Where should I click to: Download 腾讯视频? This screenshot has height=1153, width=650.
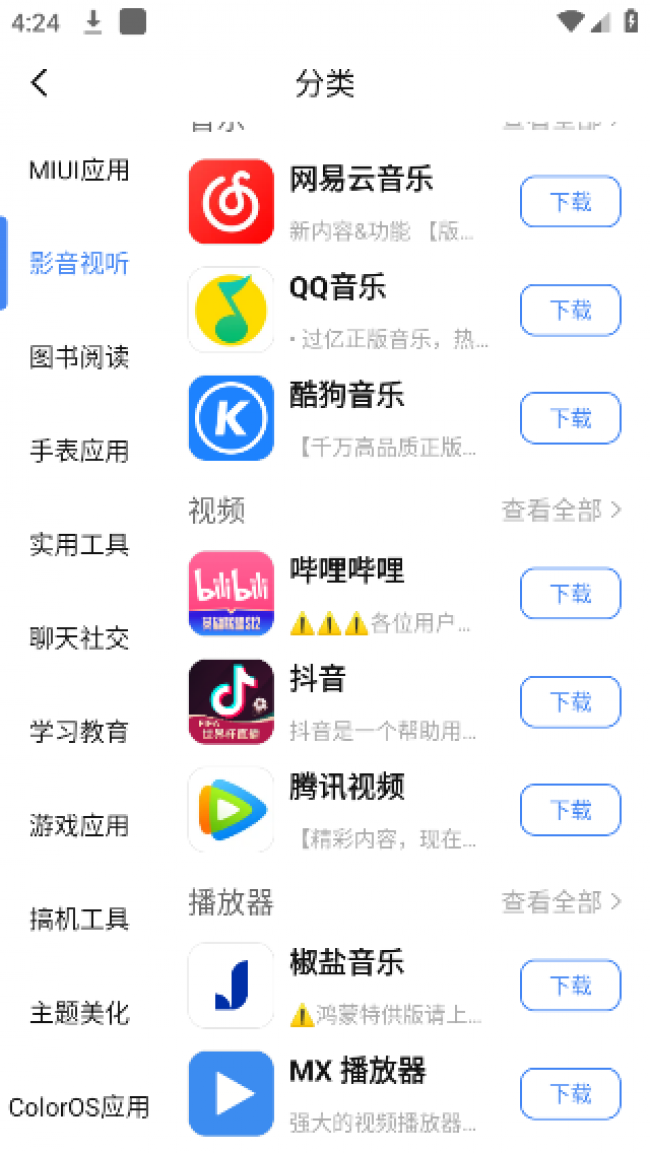(x=570, y=810)
